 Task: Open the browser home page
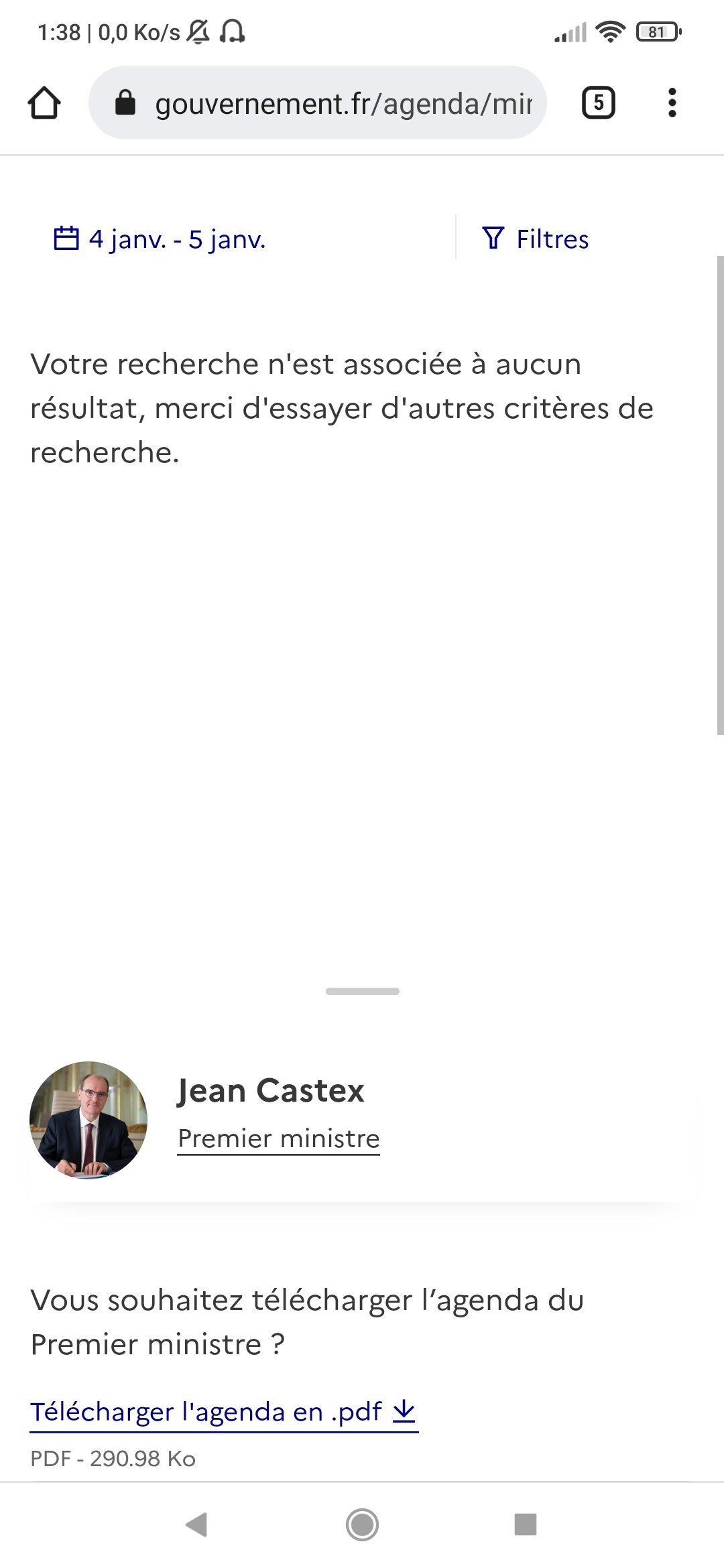tap(44, 103)
